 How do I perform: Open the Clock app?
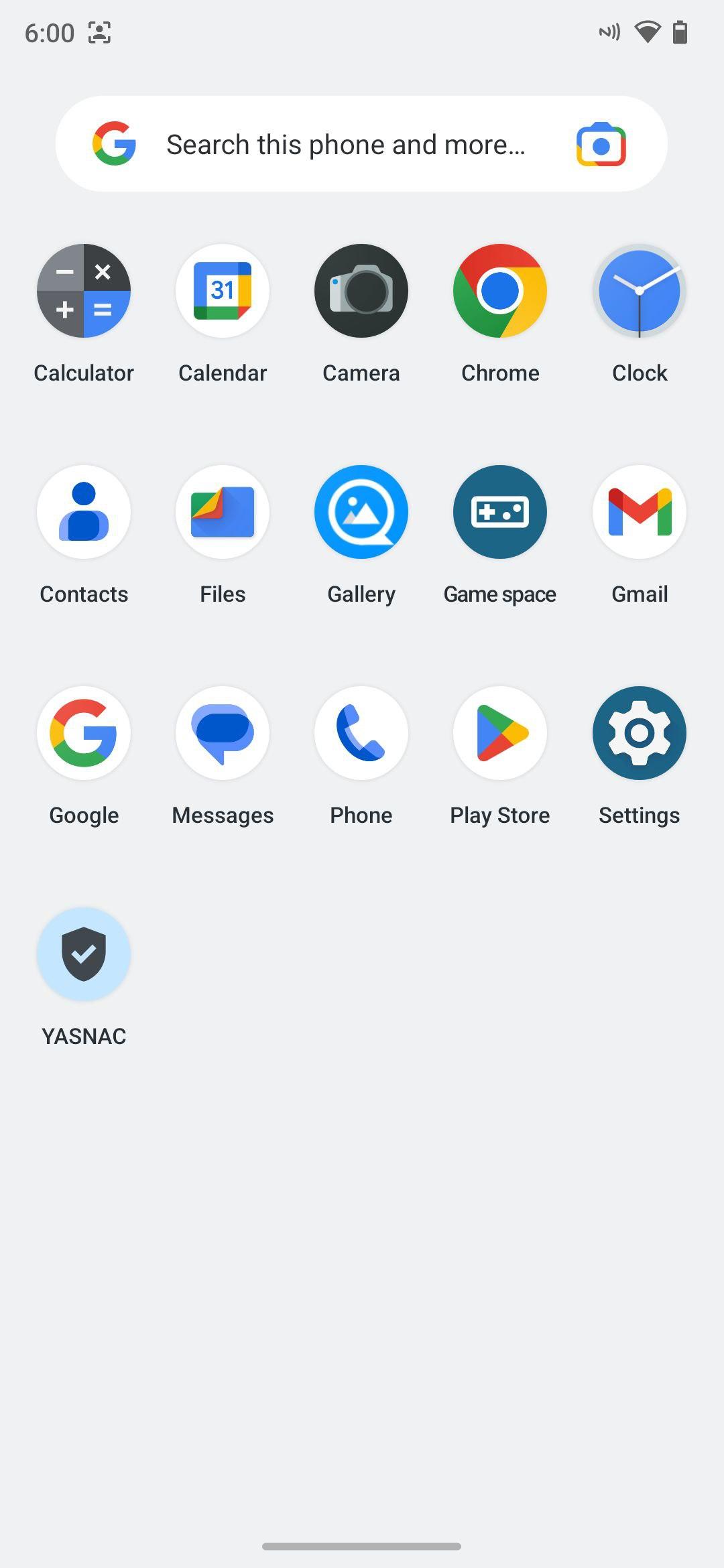tap(639, 291)
